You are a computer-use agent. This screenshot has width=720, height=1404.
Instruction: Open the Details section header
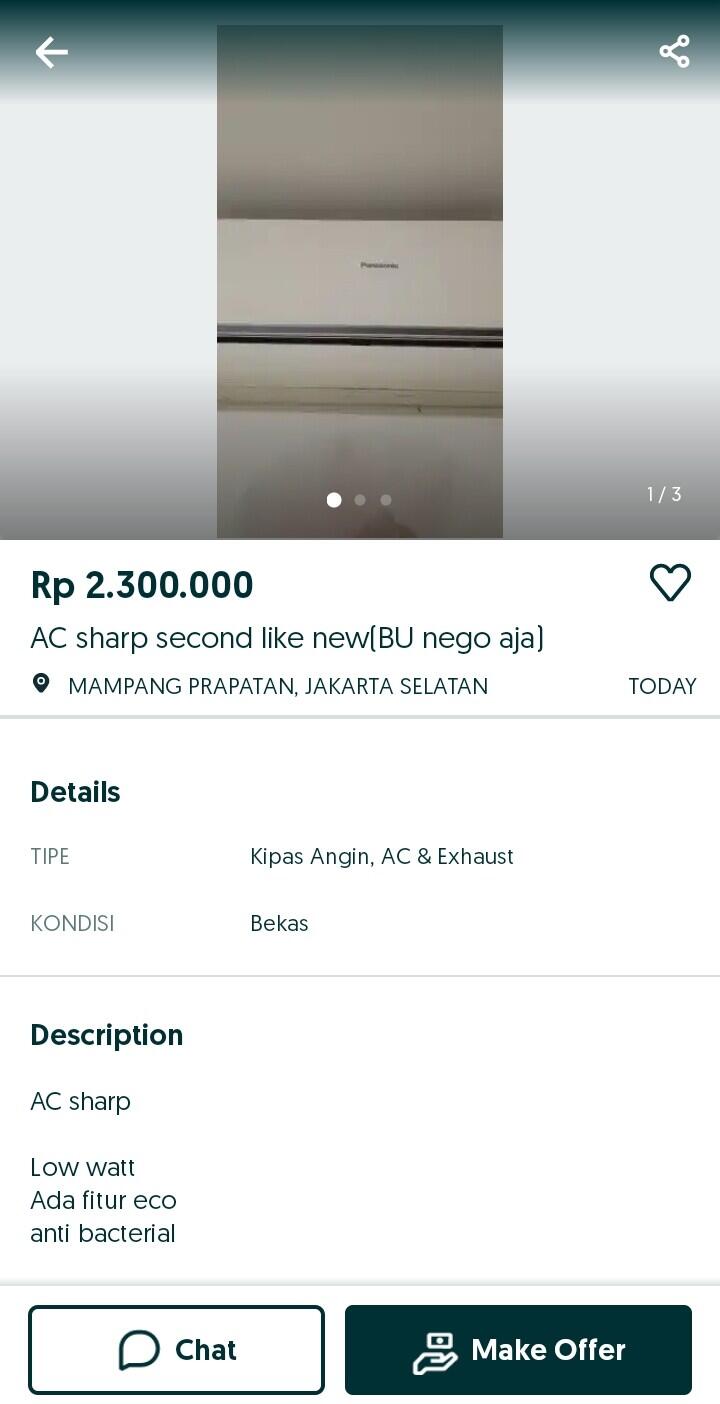pos(75,791)
